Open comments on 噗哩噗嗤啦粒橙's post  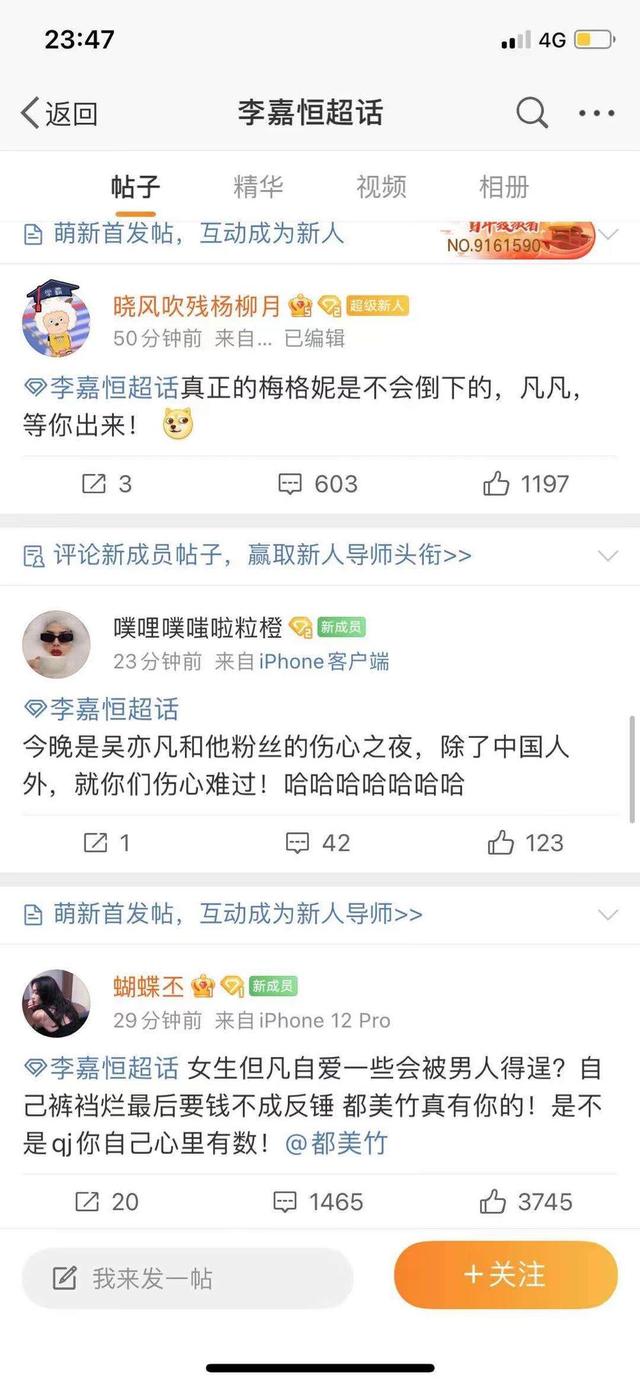pos(317,843)
